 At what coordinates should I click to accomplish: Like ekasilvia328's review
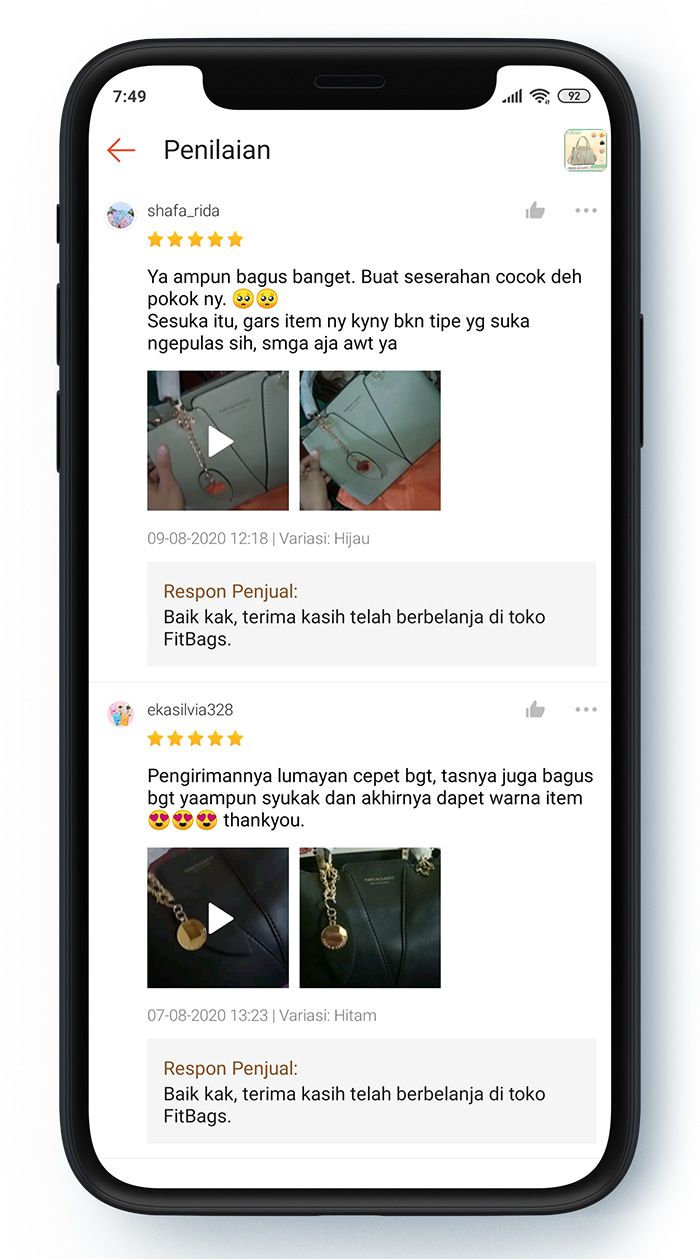tap(536, 710)
